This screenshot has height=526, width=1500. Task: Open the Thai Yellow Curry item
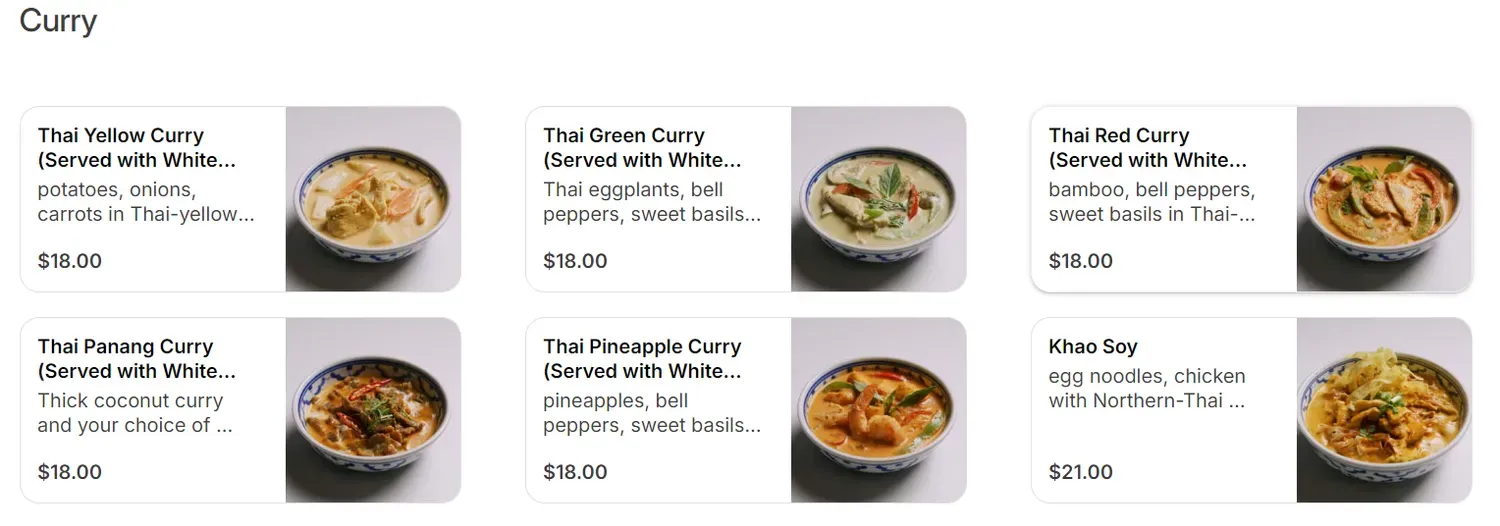tap(240, 199)
